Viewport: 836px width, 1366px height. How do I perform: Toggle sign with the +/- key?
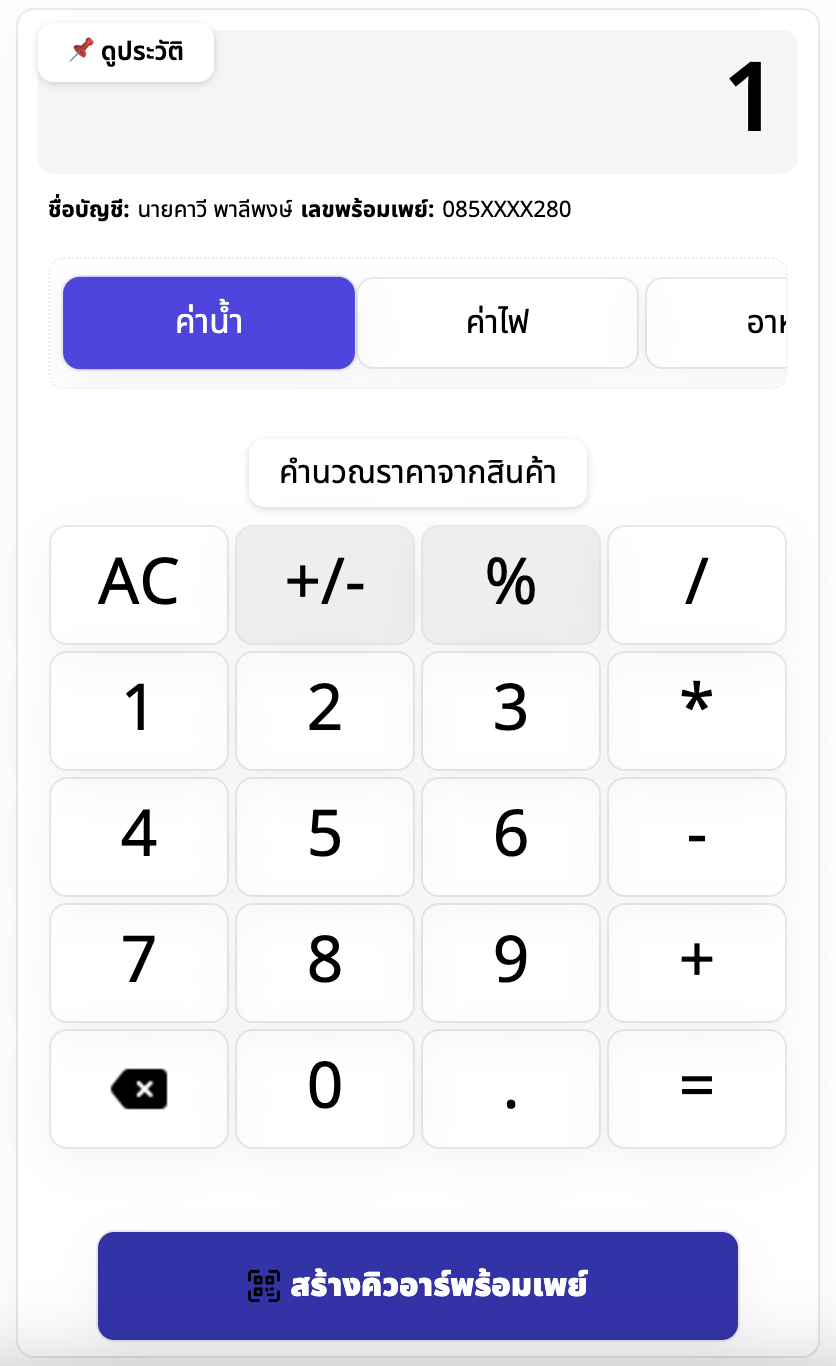(325, 585)
